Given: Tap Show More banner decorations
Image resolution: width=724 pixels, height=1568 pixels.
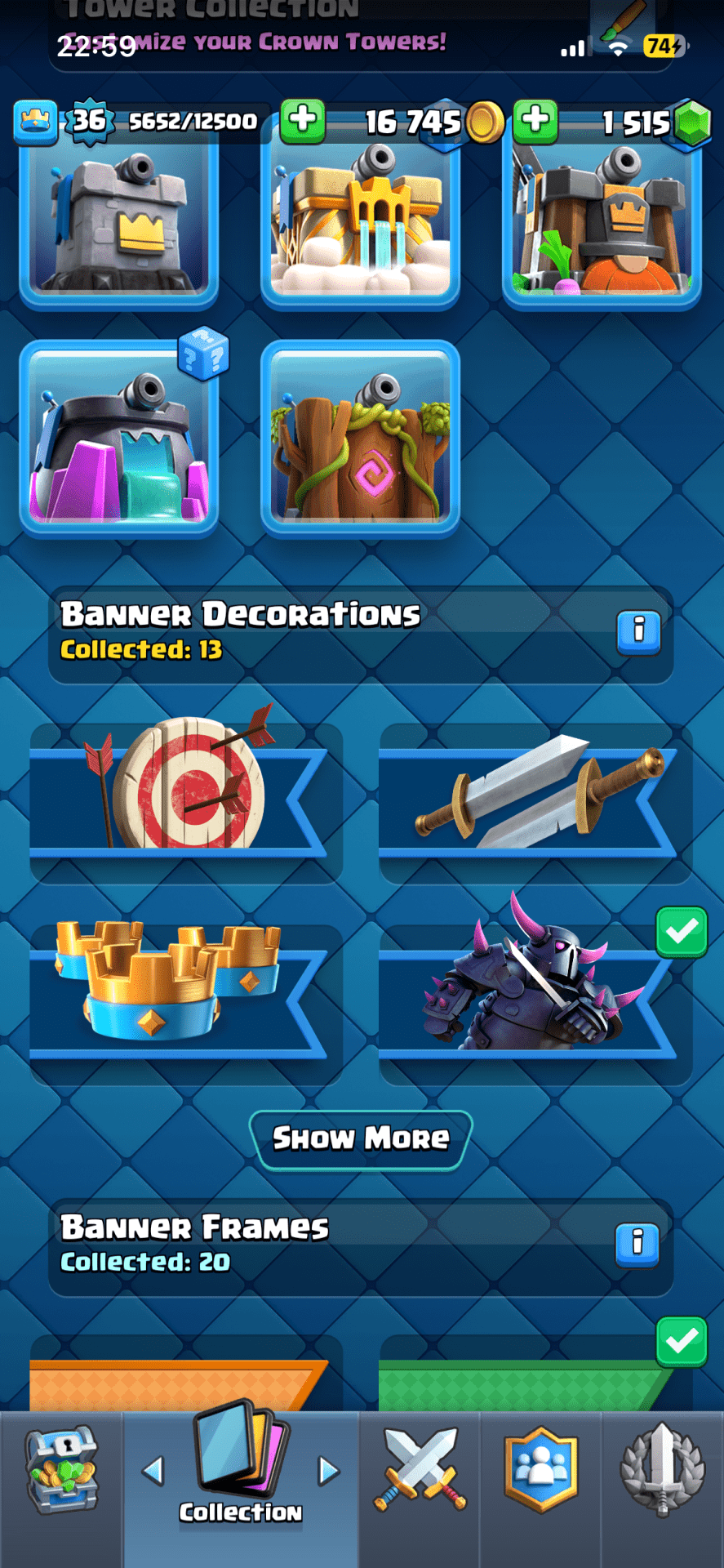Looking at the screenshot, I should click(361, 1138).
